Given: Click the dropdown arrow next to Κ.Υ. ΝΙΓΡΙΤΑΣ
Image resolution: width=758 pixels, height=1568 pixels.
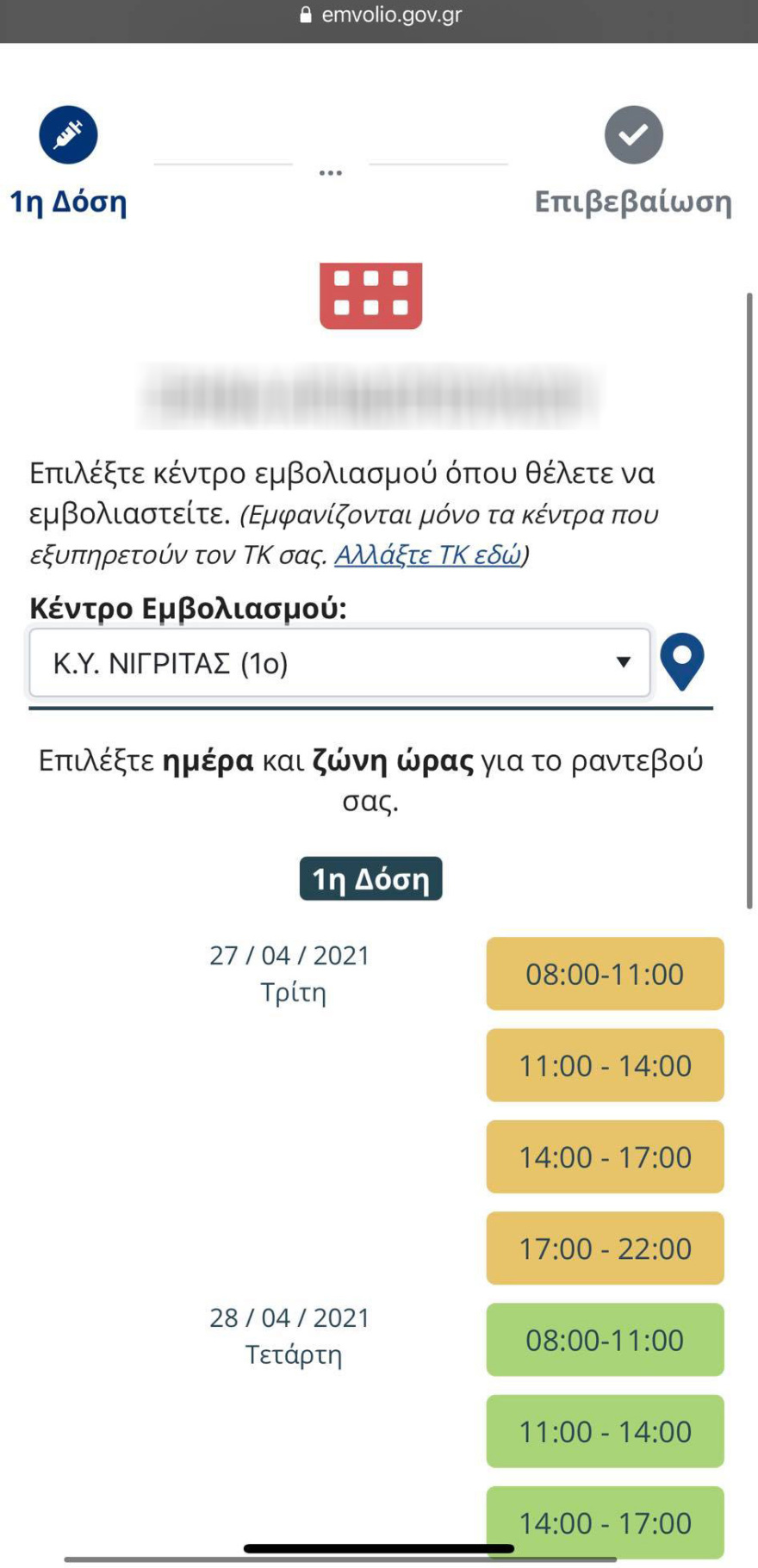Looking at the screenshot, I should (622, 661).
